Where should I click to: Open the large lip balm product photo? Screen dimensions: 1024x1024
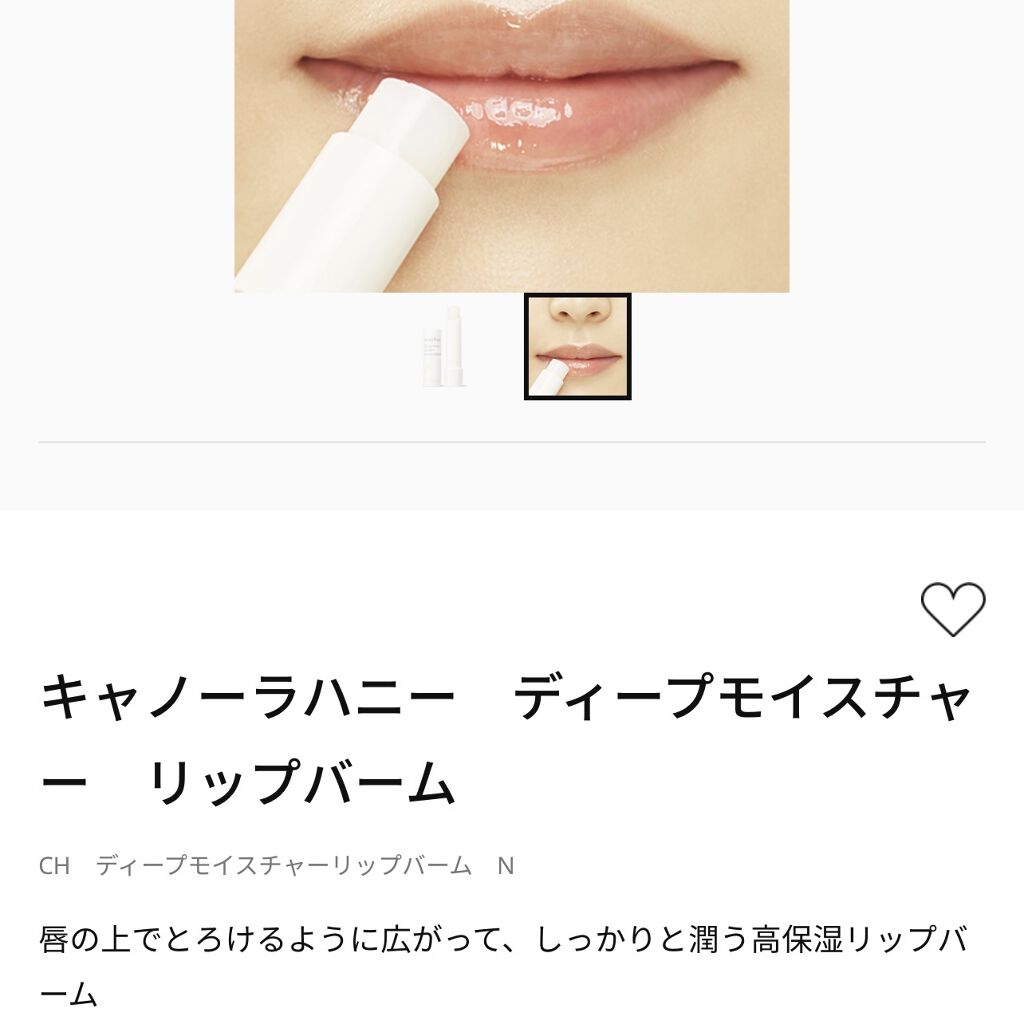(512, 146)
